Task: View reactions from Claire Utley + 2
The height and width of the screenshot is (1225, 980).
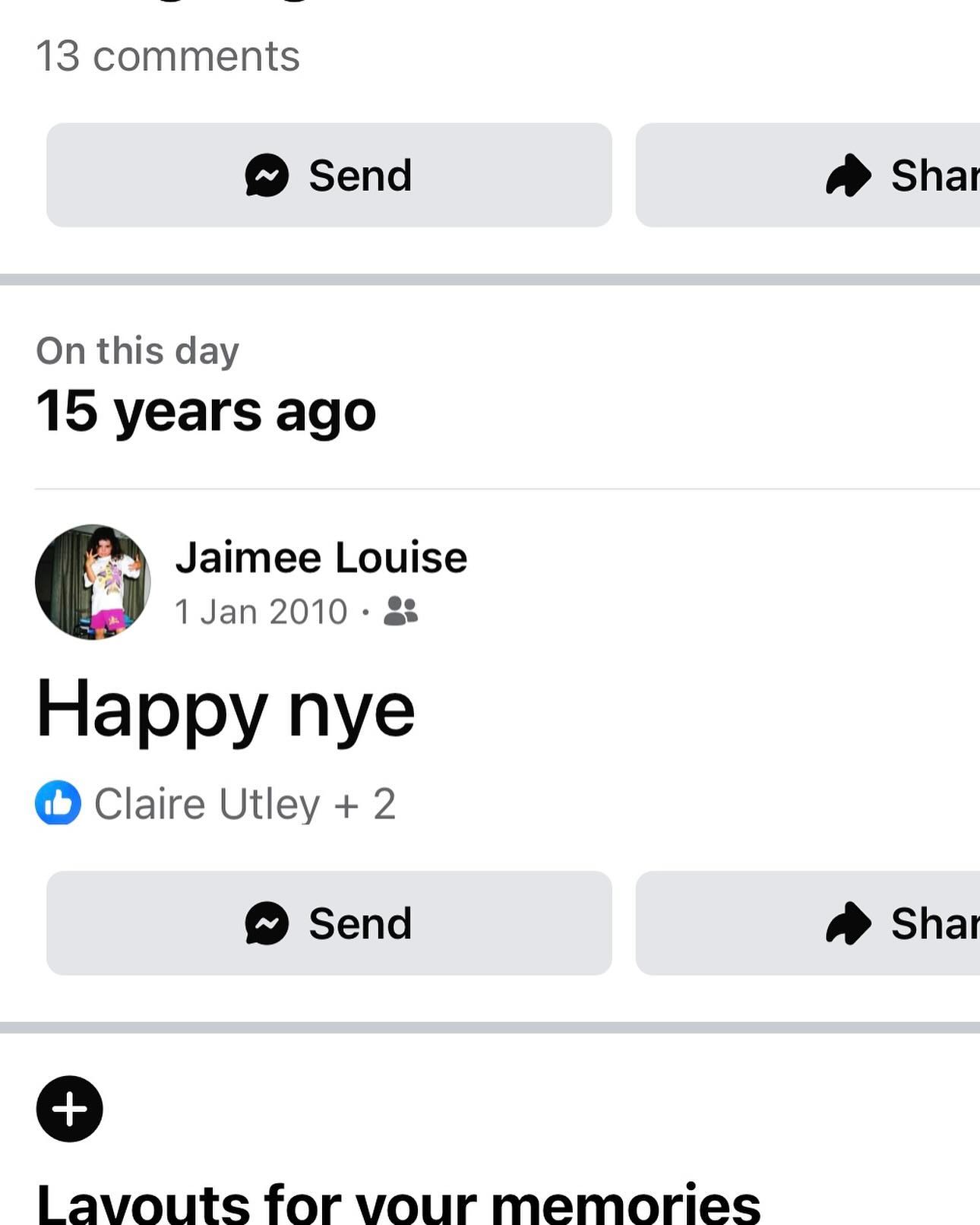Action: coord(217,804)
